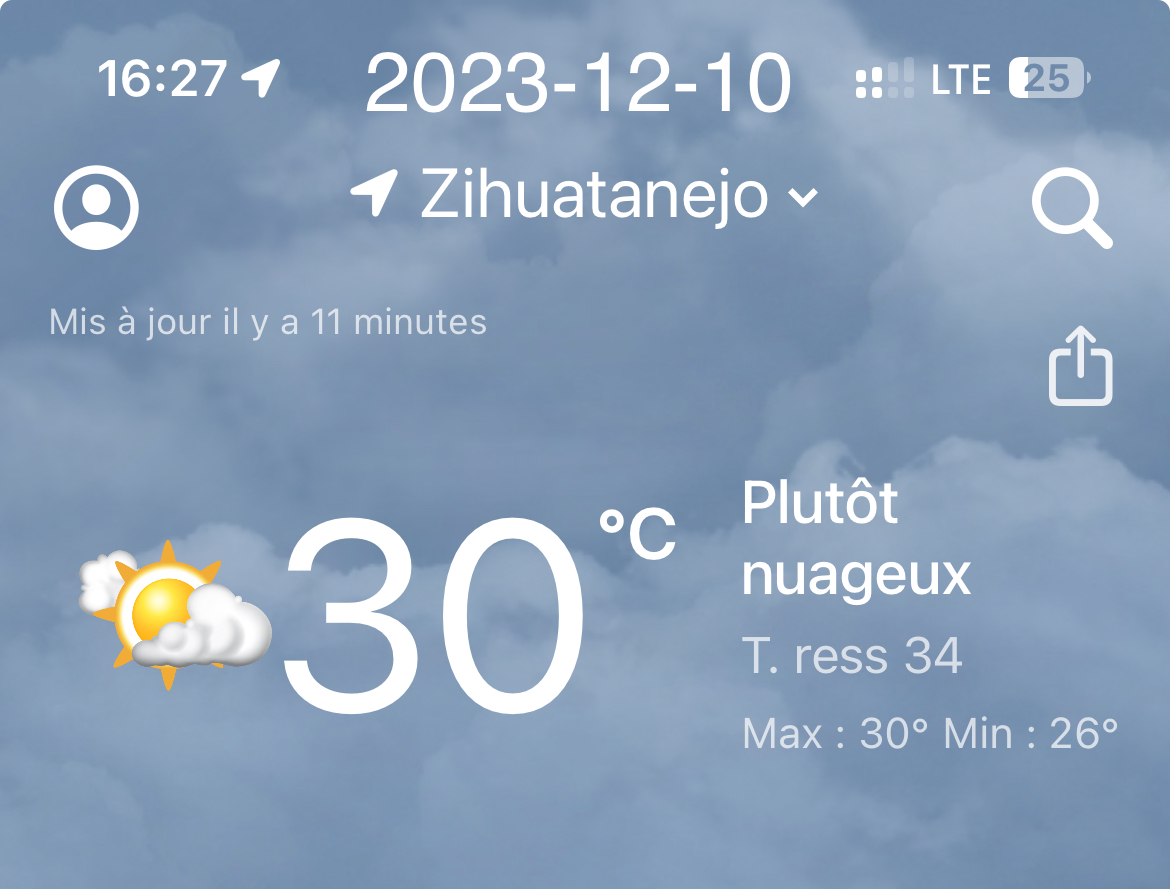Open the user profile icon
1170x889 pixels.
(96, 208)
